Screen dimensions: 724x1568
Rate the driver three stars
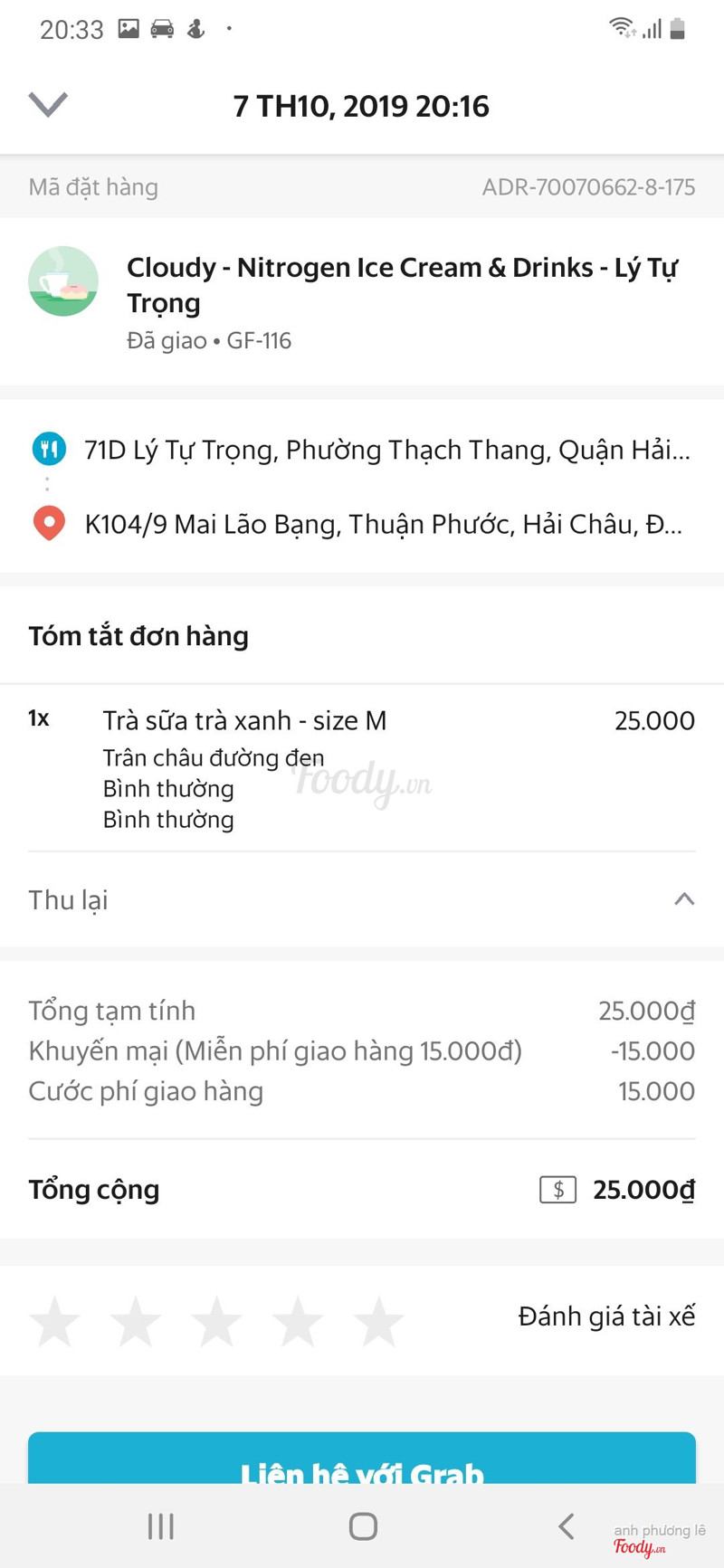pos(217,1321)
